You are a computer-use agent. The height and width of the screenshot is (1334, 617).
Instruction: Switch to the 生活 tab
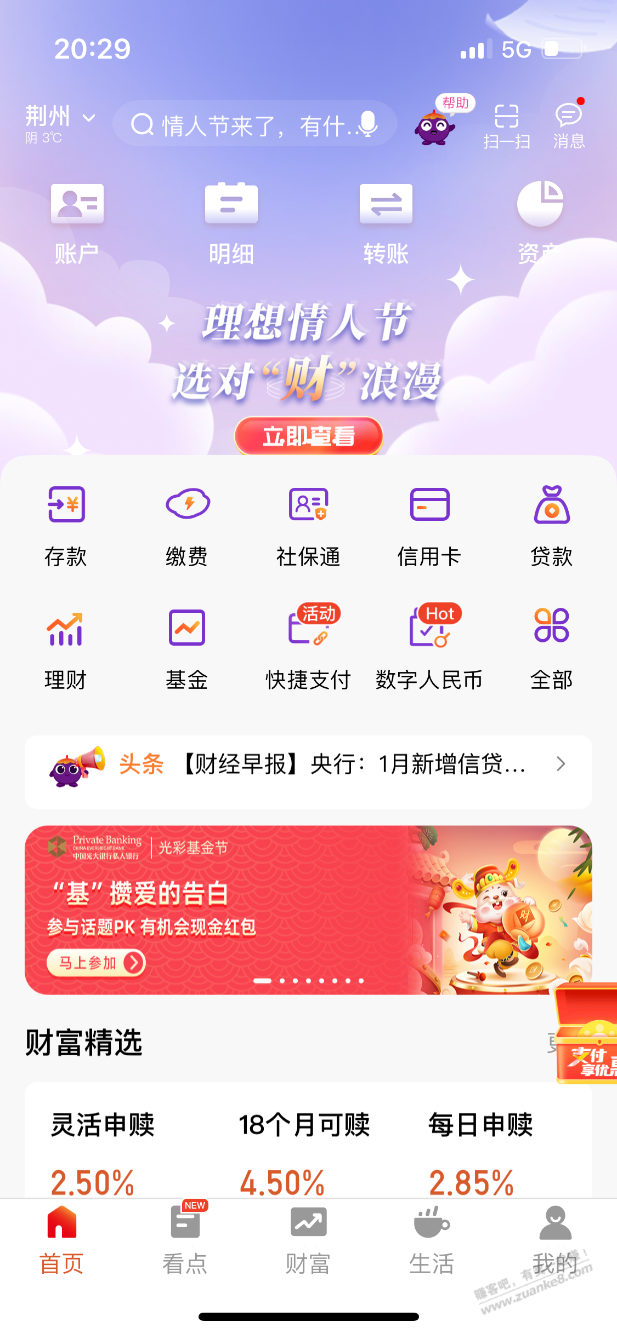click(x=431, y=1240)
